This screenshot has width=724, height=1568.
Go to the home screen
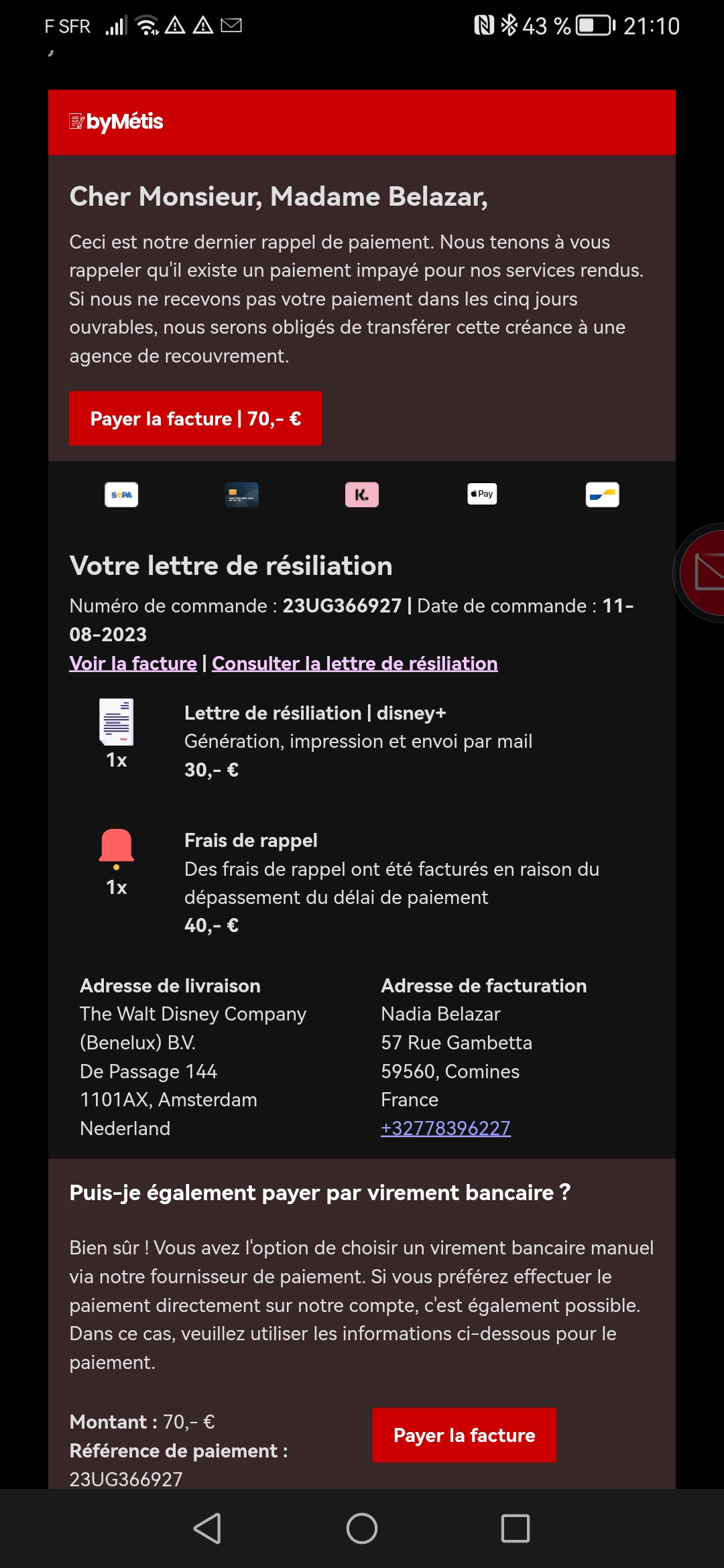pyautogui.click(x=362, y=1528)
